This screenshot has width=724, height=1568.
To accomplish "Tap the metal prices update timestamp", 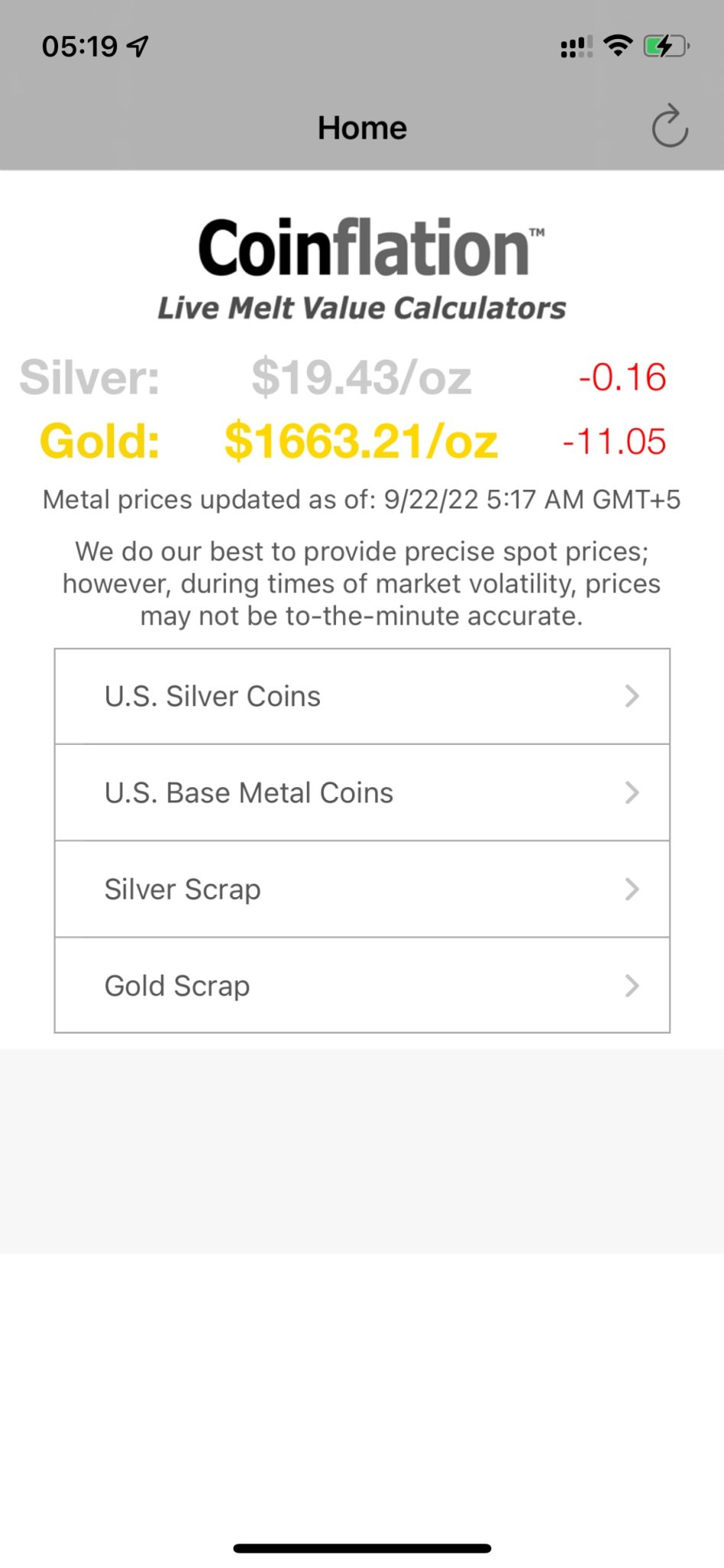I will click(x=361, y=499).
